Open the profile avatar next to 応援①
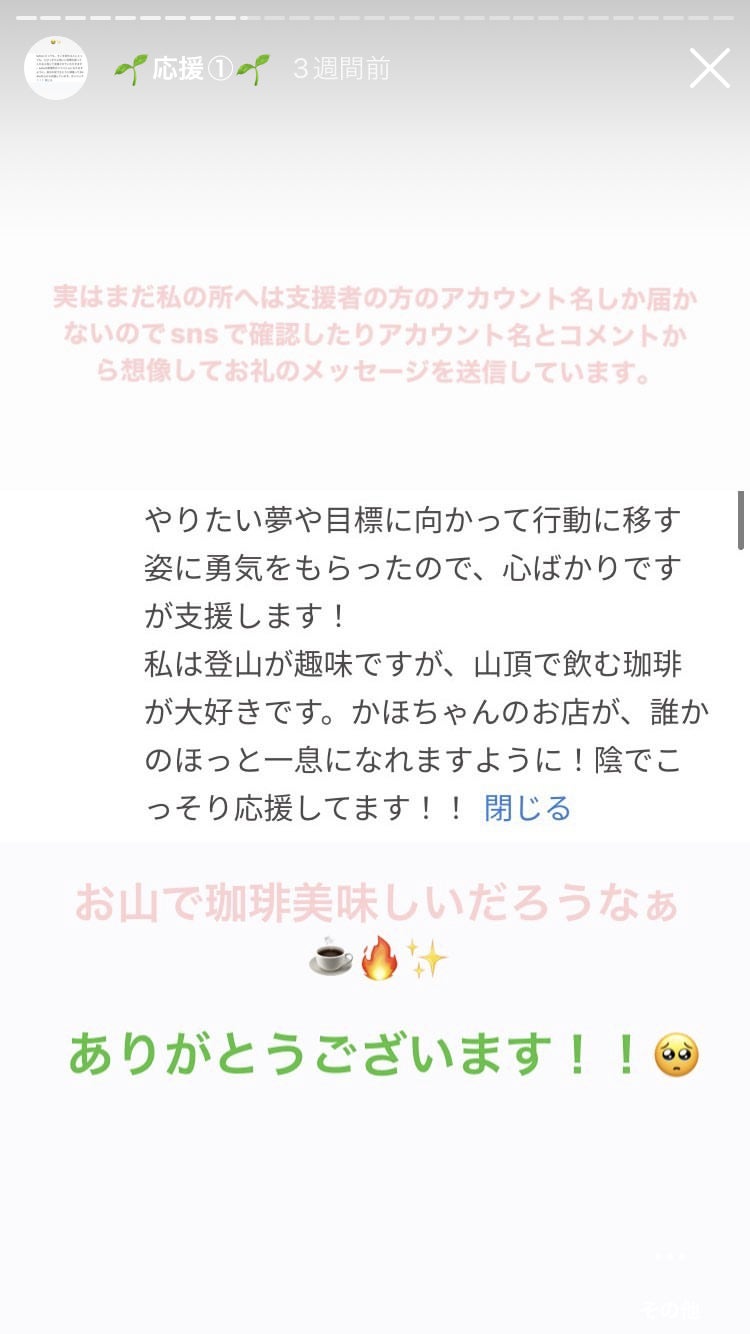750x1334 pixels. point(56,68)
